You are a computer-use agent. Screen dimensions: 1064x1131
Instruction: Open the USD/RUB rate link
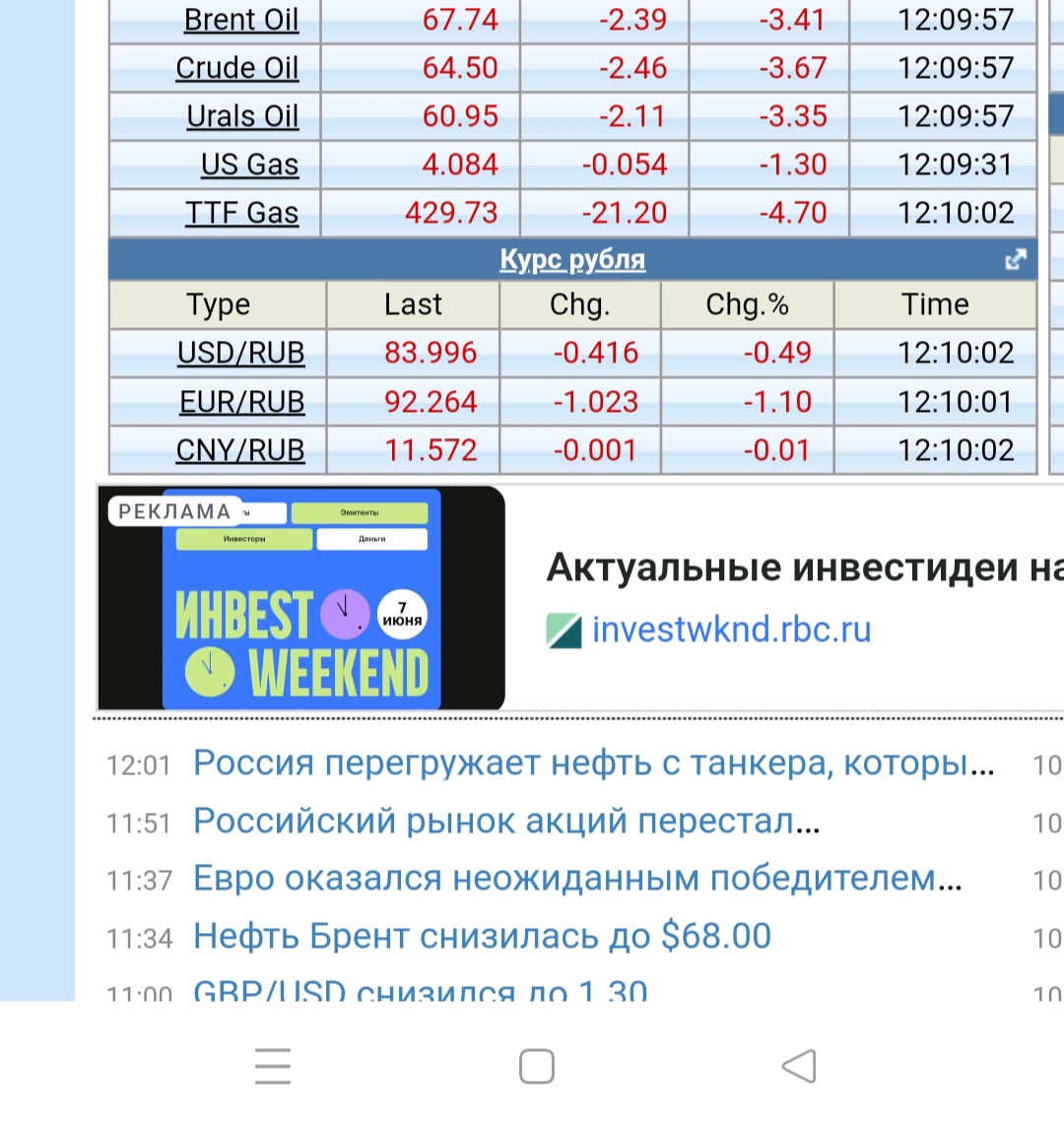pyautogui.click(x=241, y=353)
